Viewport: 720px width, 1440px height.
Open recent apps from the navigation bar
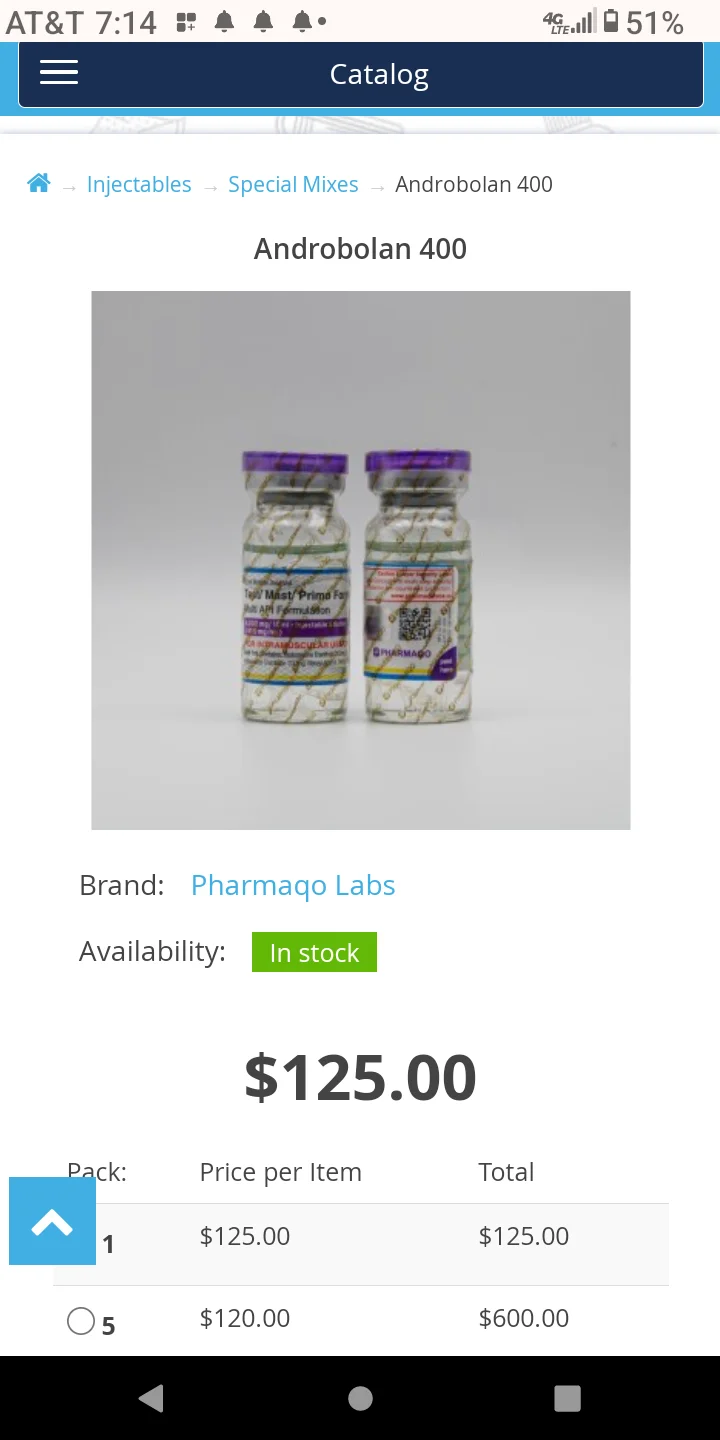[567, 1398]
